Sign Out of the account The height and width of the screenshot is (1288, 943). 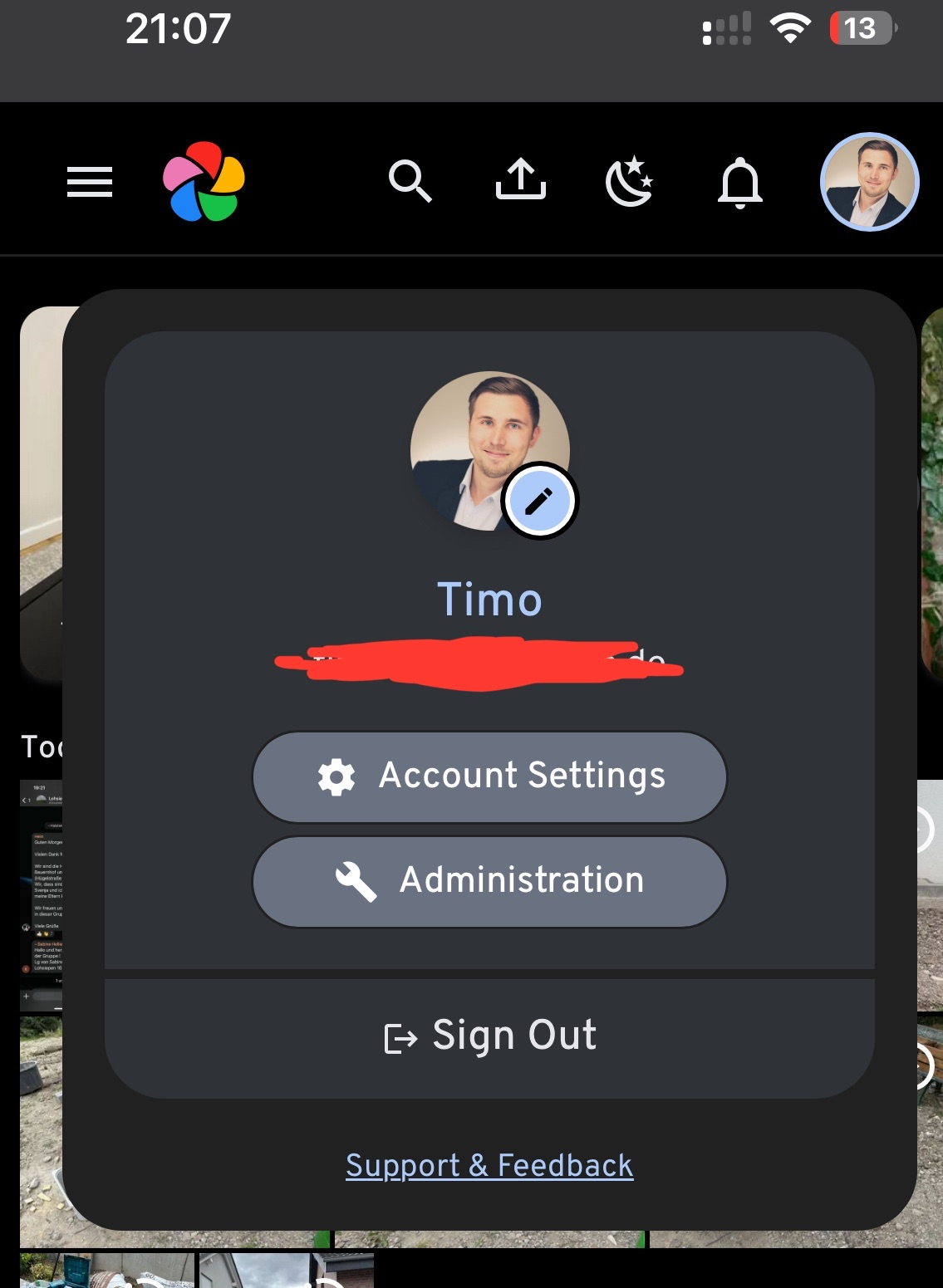click(489, 1036)
